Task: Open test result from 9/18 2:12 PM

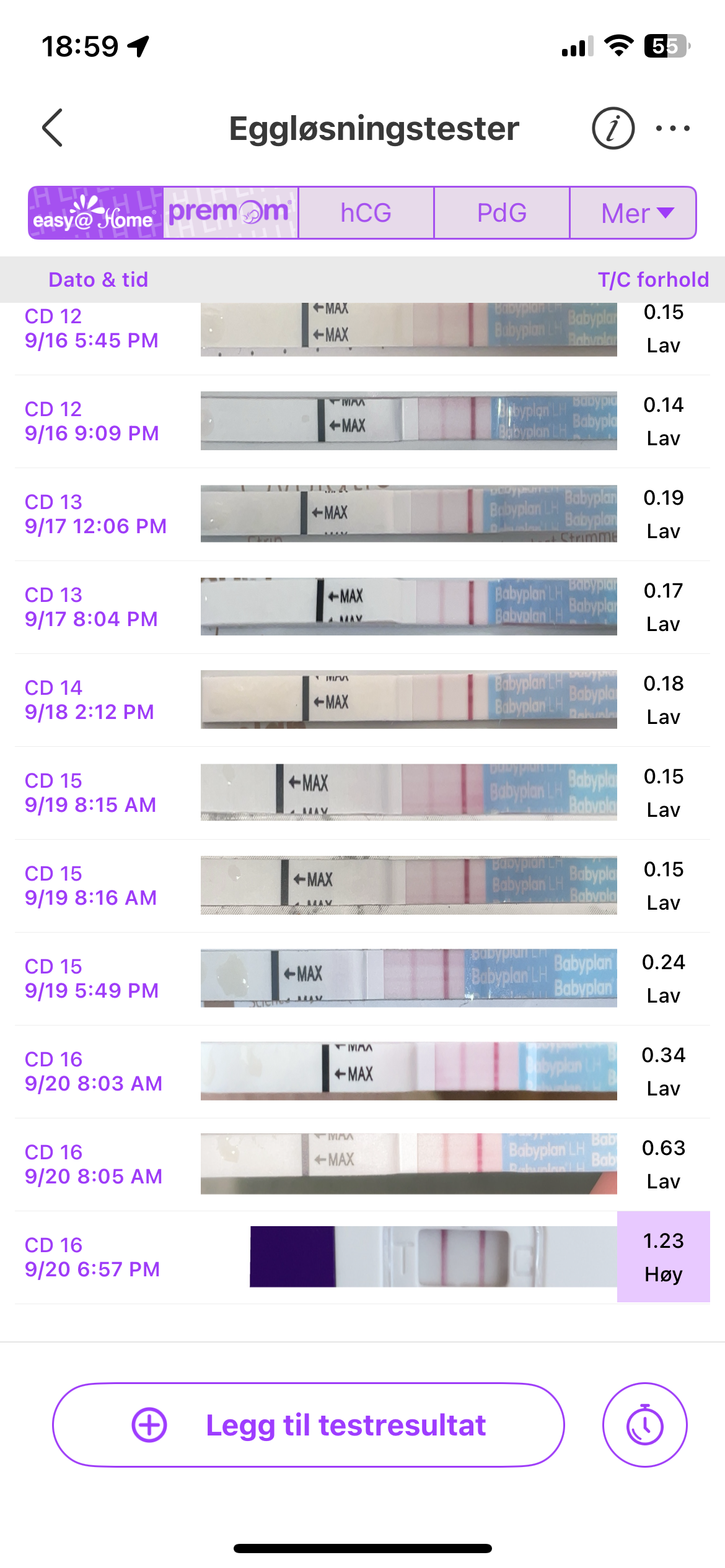Action: coord(362,700)
